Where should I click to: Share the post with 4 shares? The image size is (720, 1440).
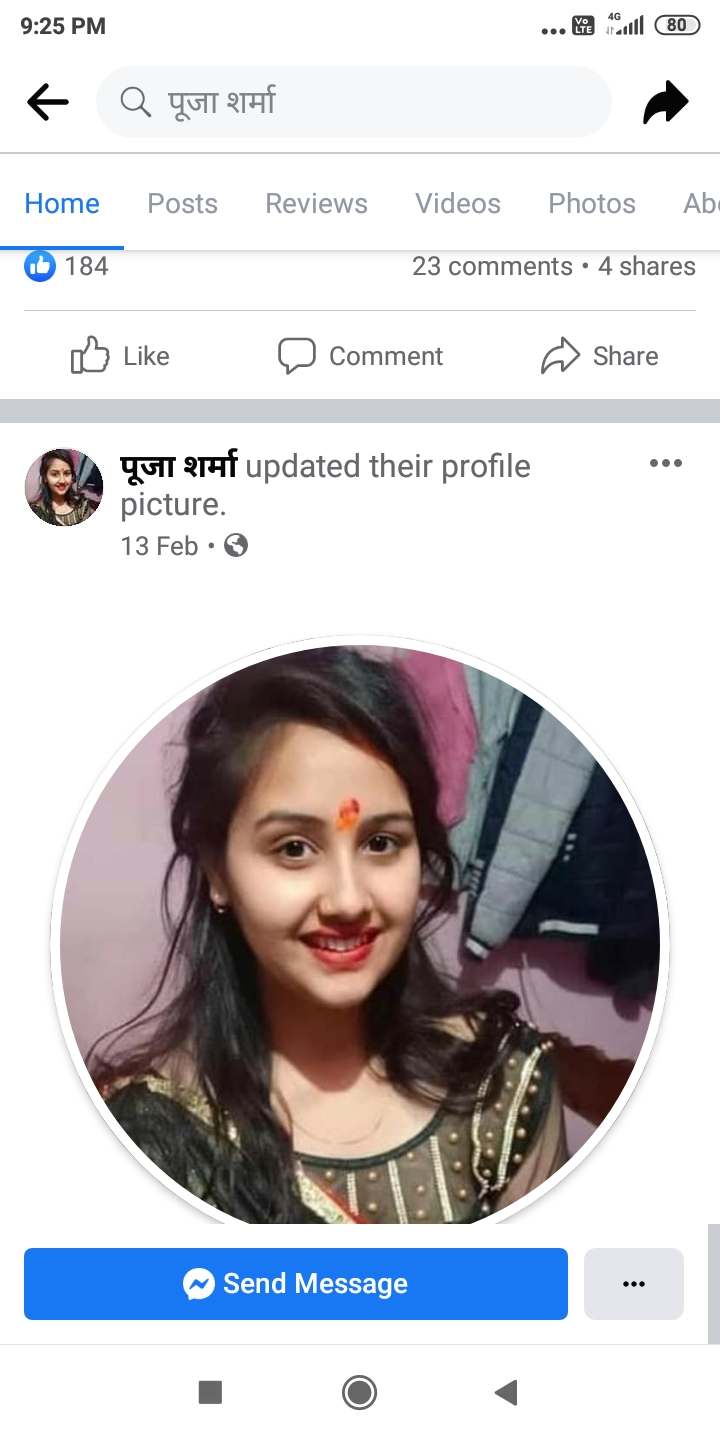point(600,356)
